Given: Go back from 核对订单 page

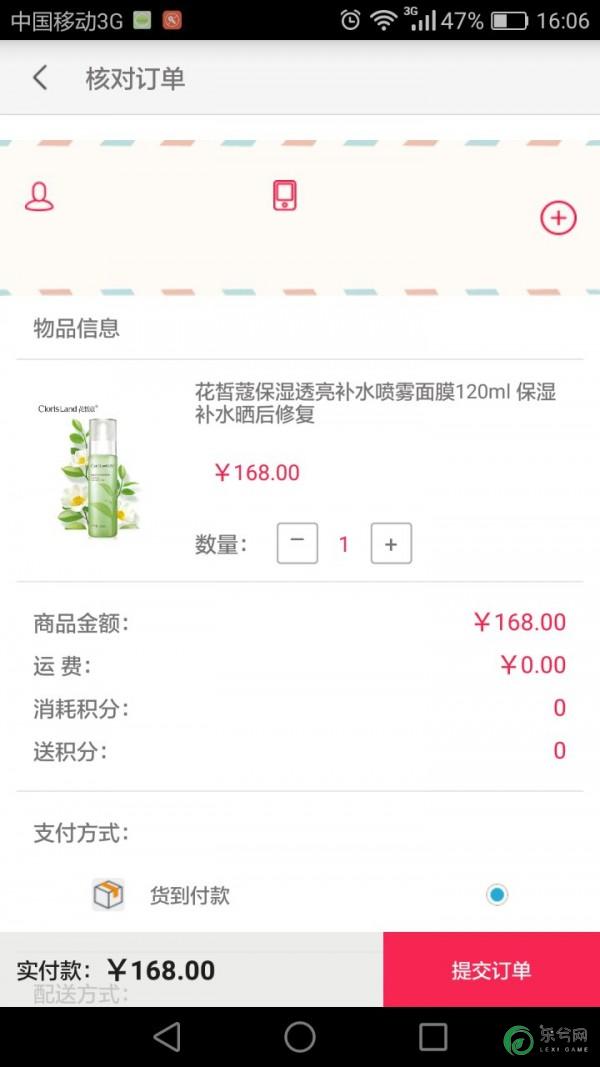Looking at the screenshot, I should [40, 78].
